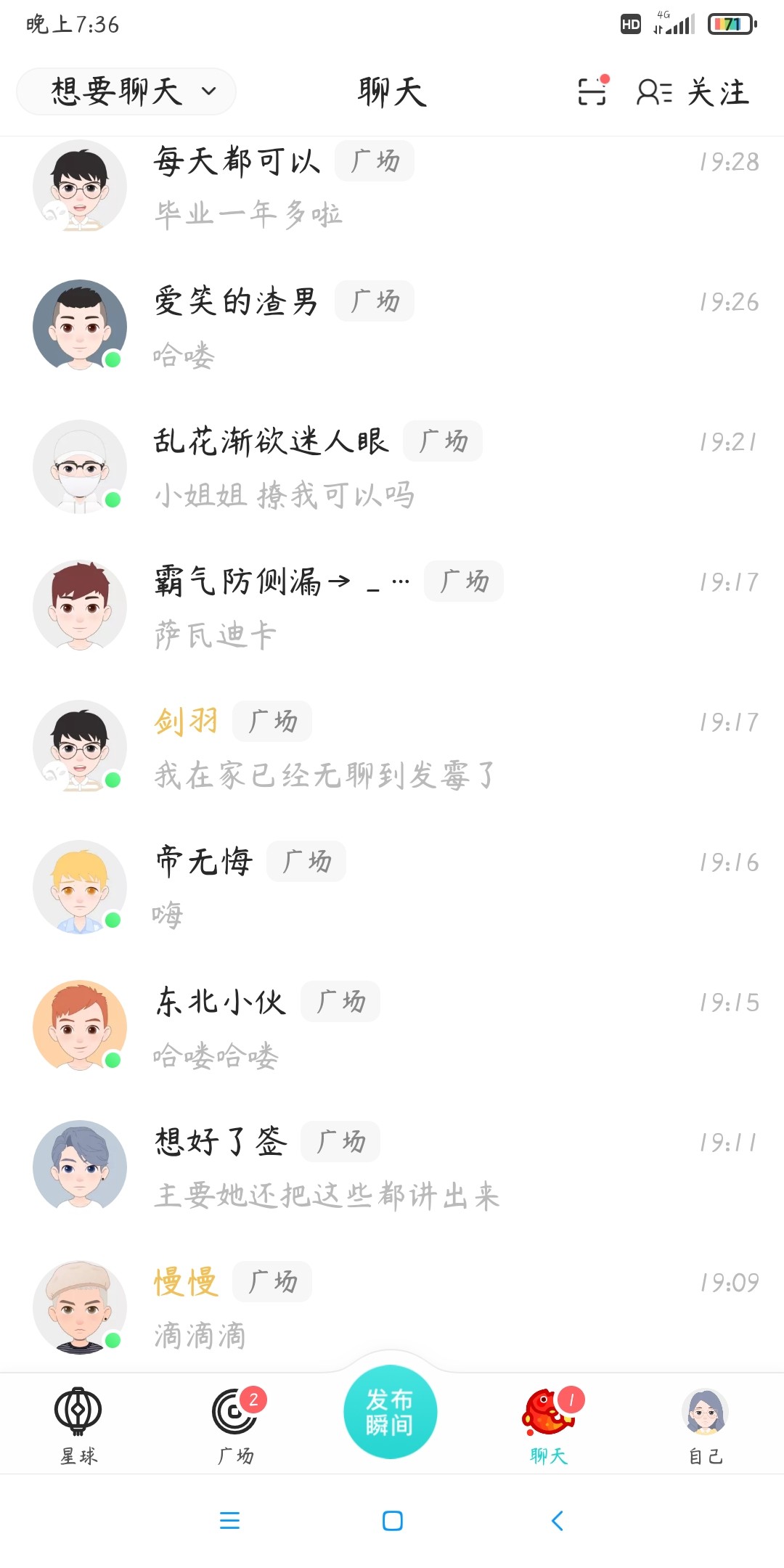This screenshot has height=1568, width=784.
Task: Open chat with 爱笑的渣男
Action: [x=392, y=327]
